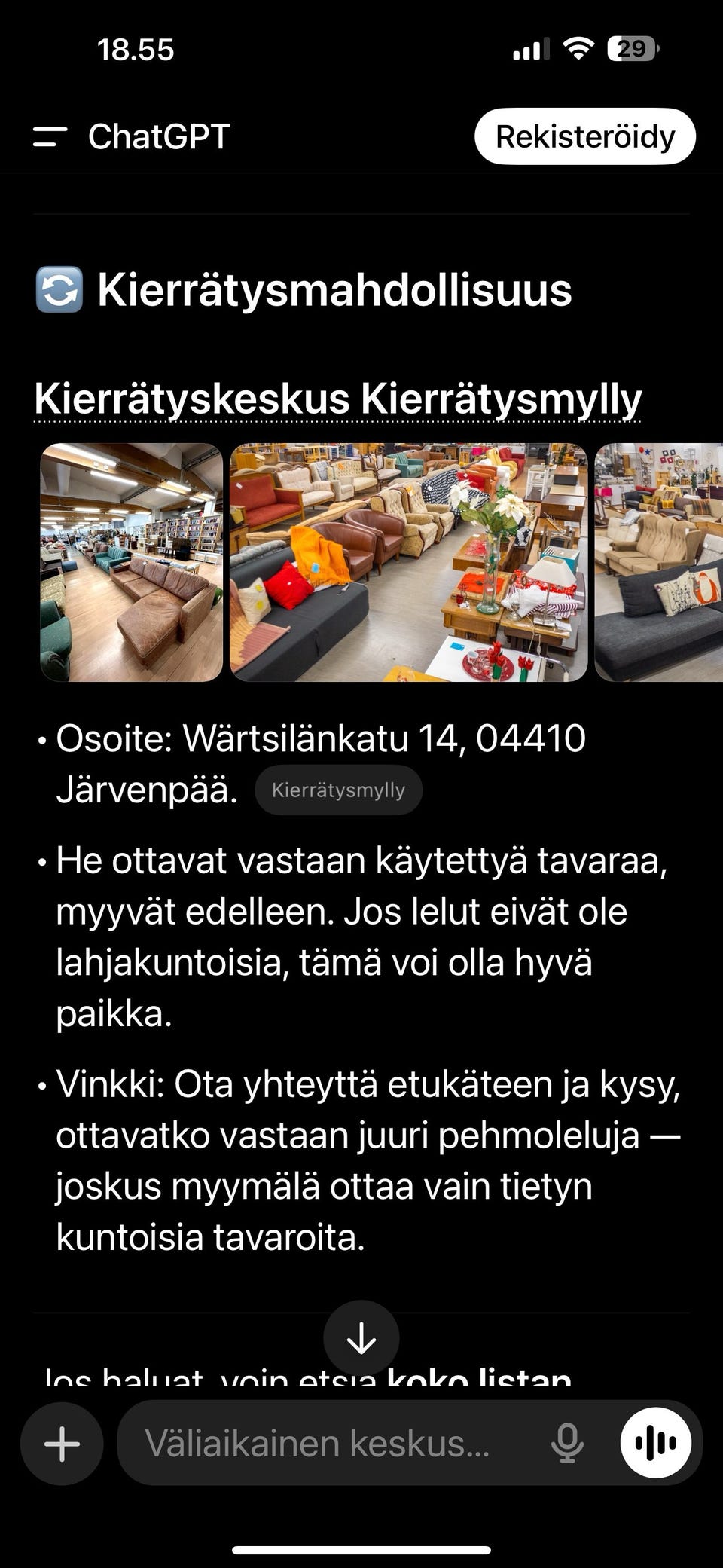Select the cellular signal bars icon
The height and width of the screenshot is (1568, 723).
[532, 47]
